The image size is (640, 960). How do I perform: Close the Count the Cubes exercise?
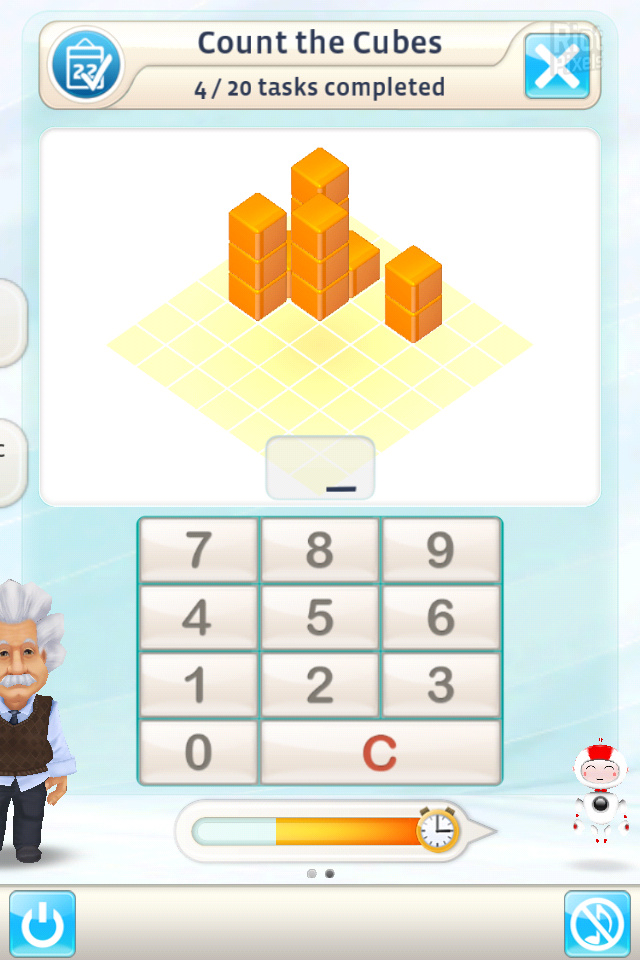[557, 65]
